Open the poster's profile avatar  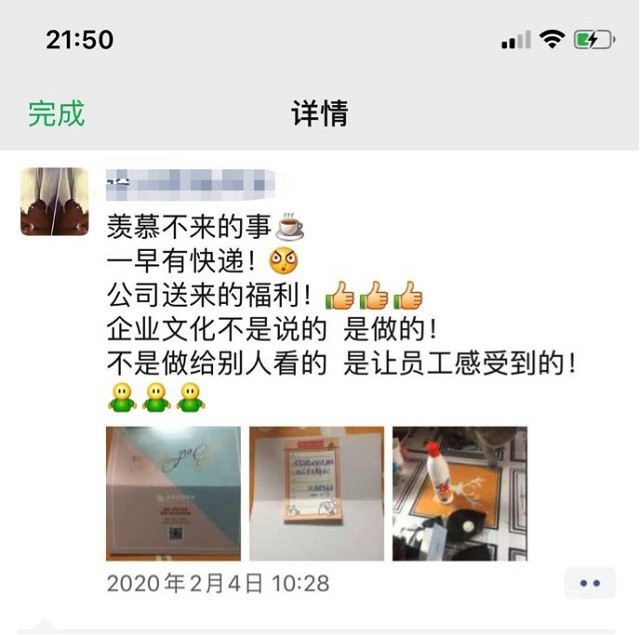(54, 201)
